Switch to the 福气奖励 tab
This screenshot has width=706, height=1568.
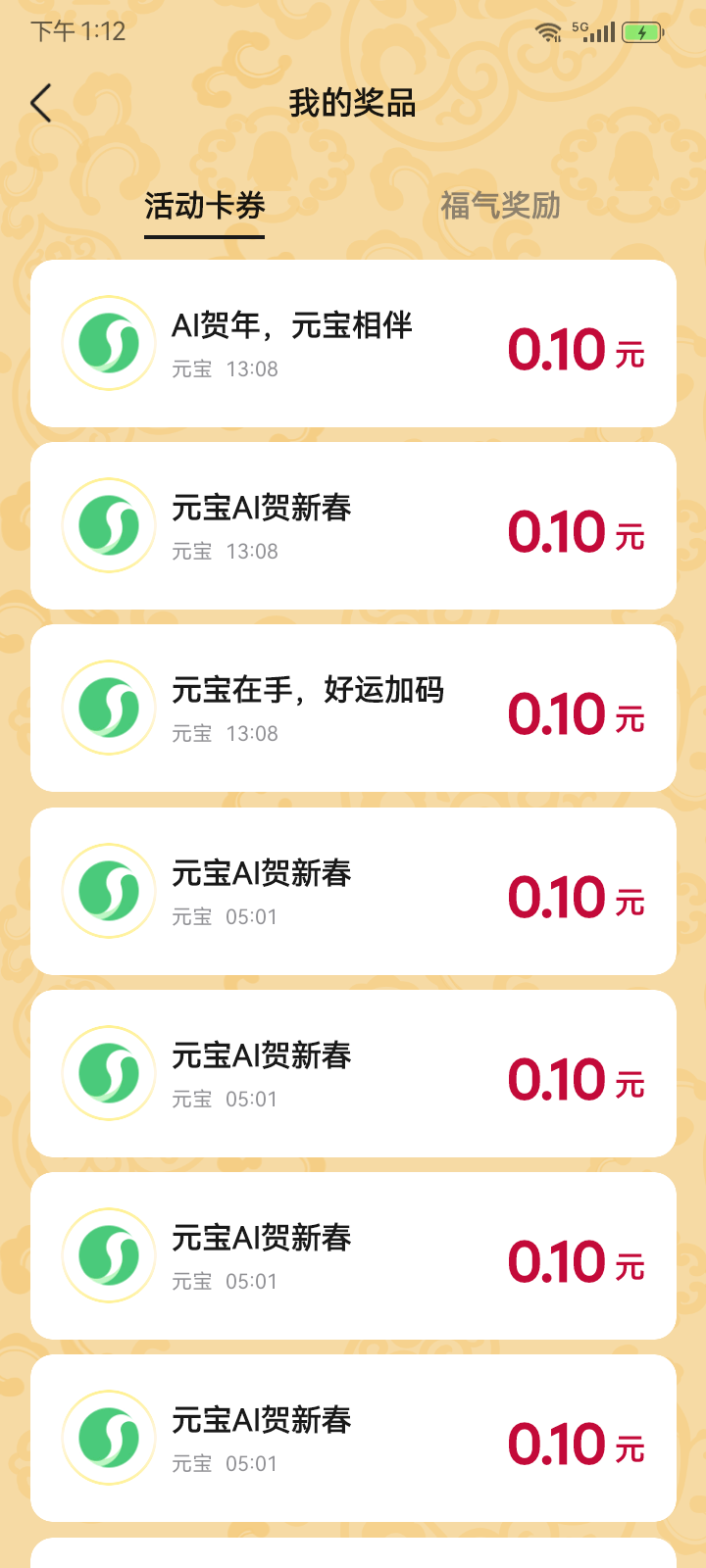[x=500, y=208]
